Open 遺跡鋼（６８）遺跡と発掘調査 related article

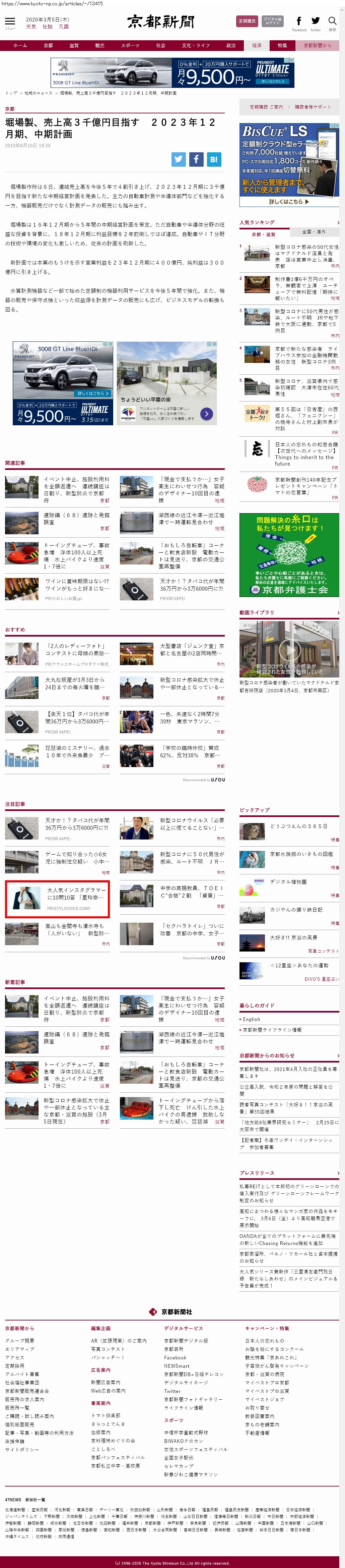point(76,518)
